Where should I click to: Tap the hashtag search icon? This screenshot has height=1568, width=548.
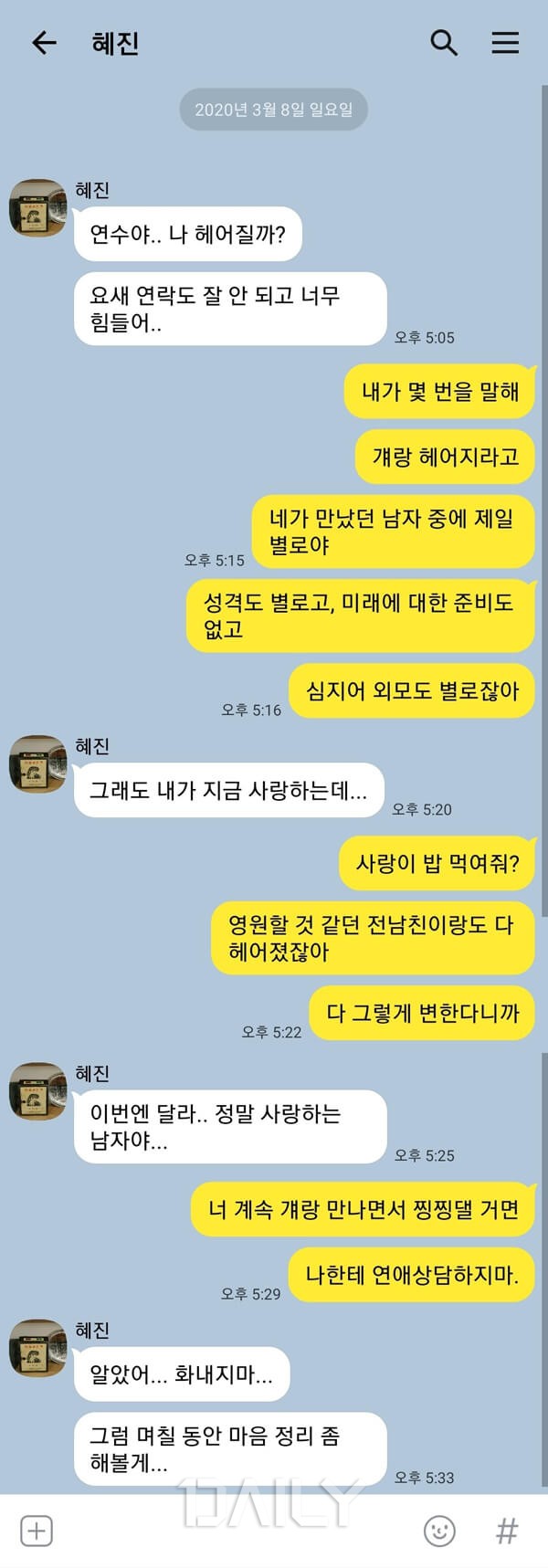(507, 1531)
